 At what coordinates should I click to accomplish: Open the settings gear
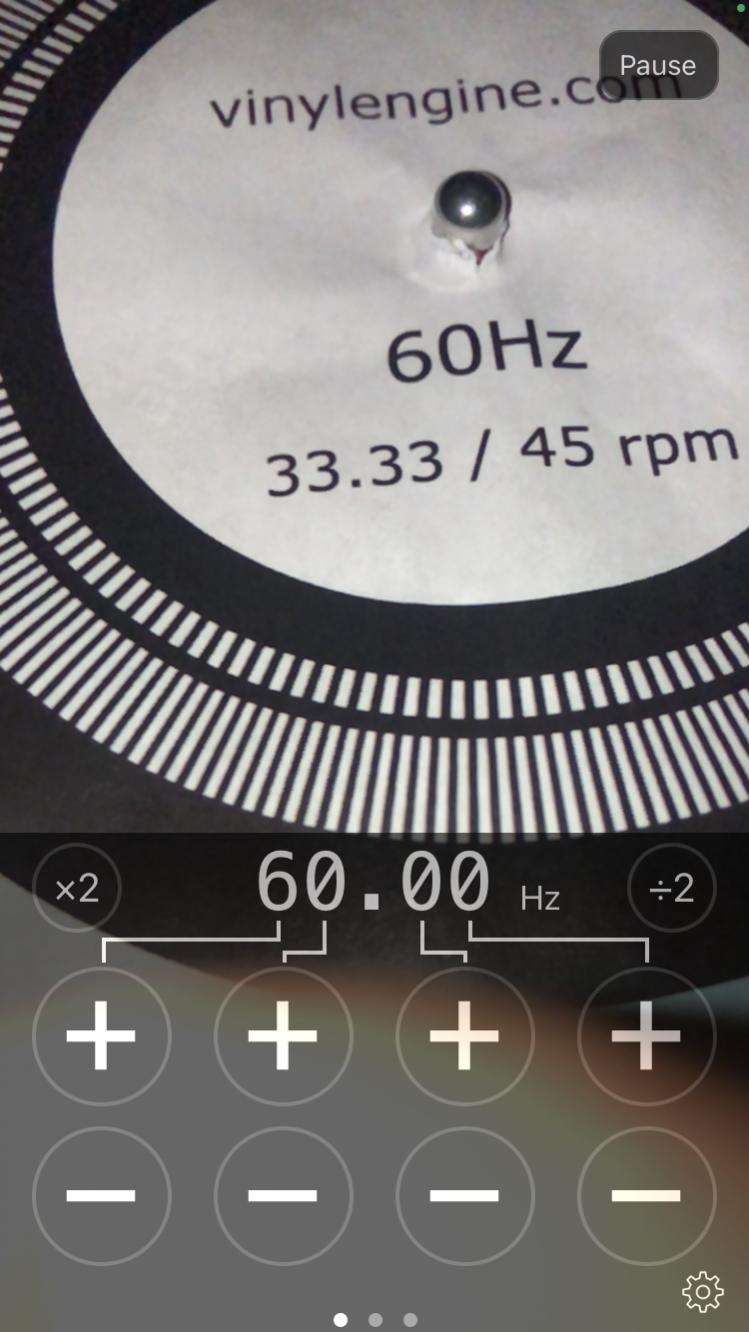(703, 1292)
